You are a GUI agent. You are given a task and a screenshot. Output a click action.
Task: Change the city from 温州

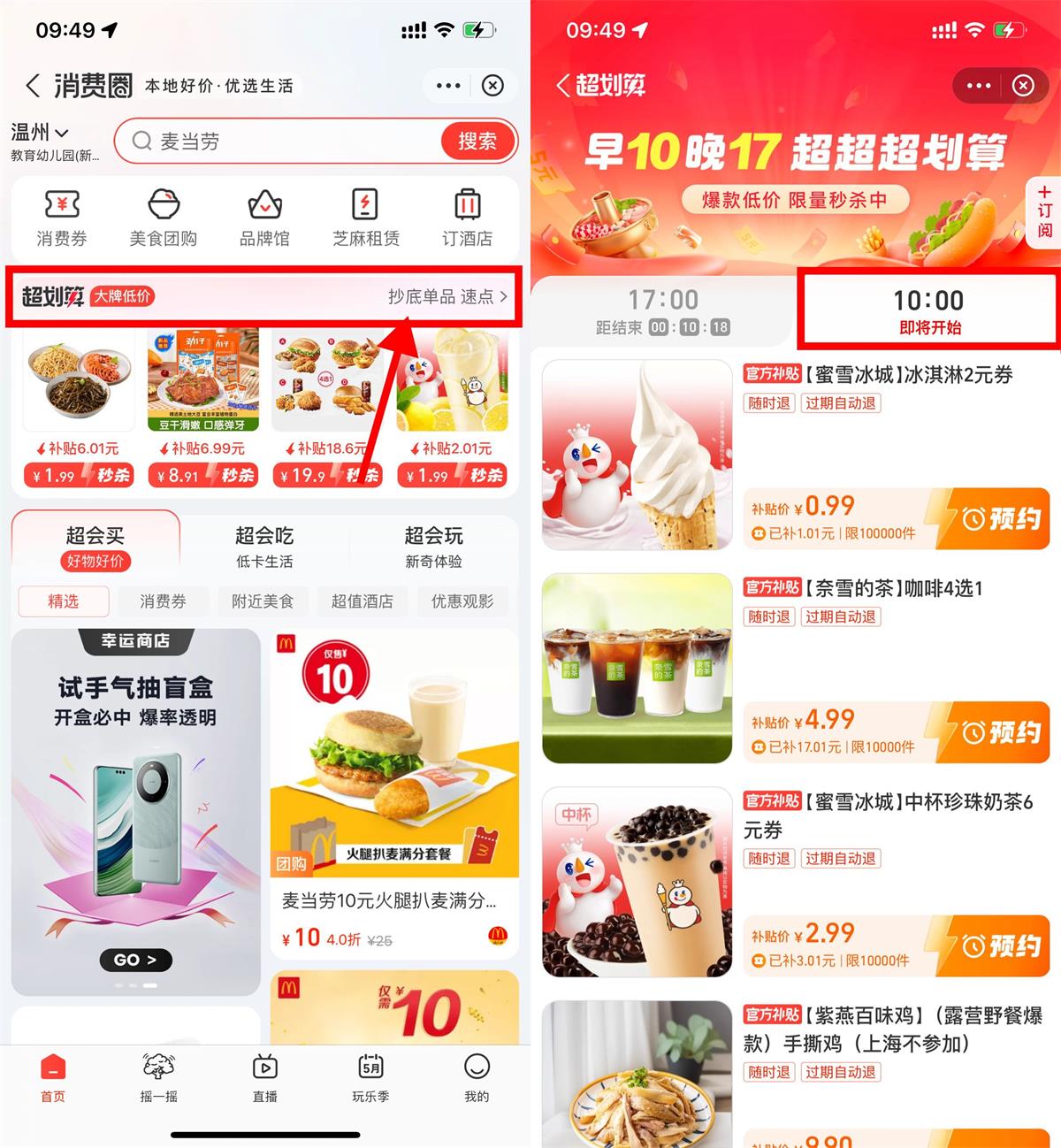click(x=40, y=133)
